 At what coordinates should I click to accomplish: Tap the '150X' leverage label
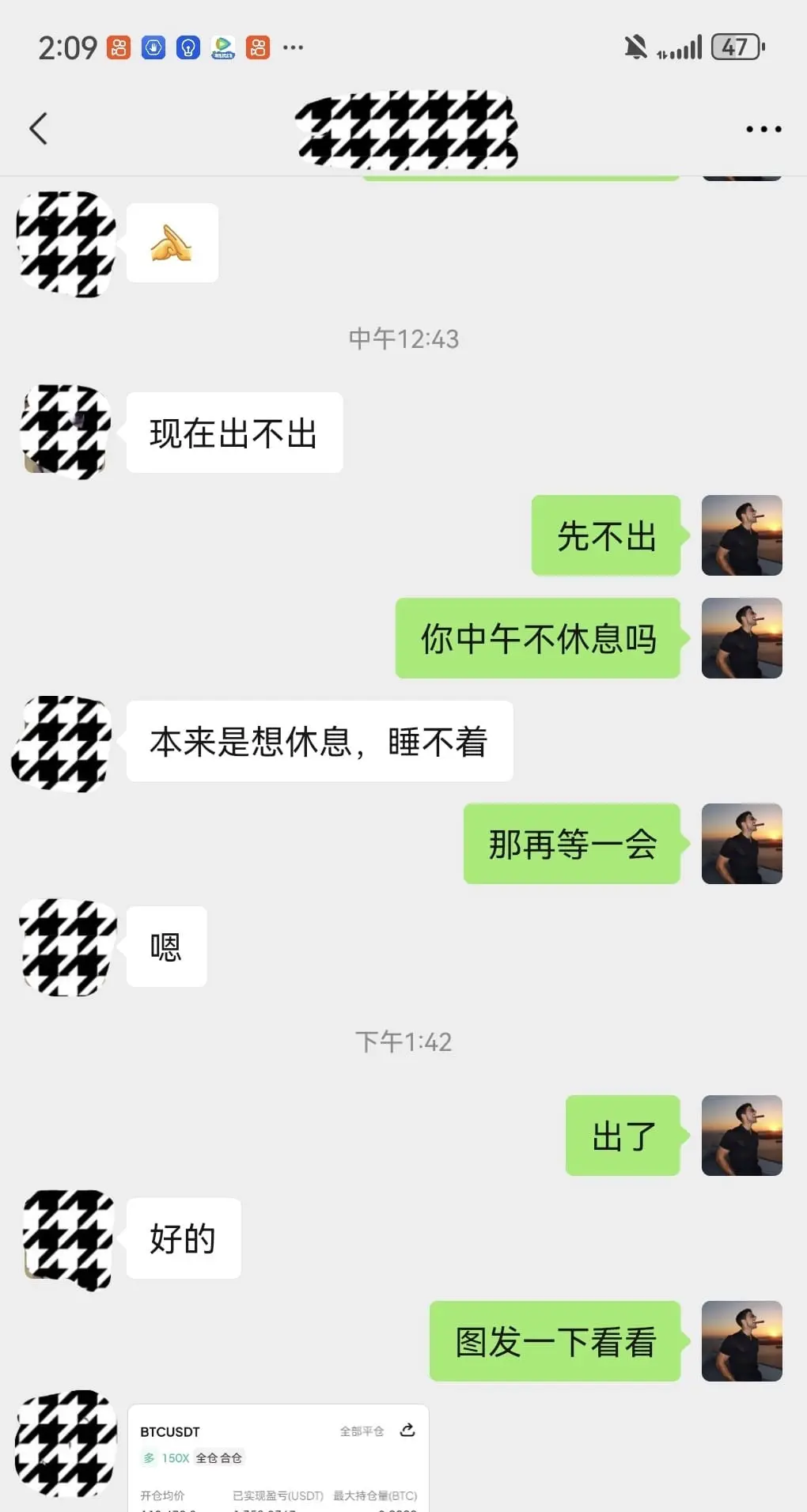coord(172,1457)
